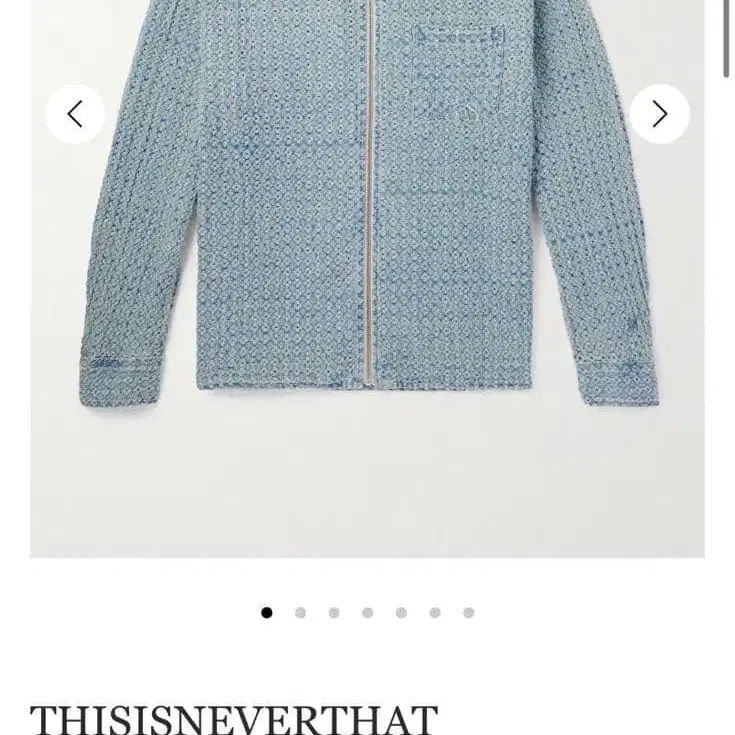Jump to the second carousel dot
This screenshot has height=735, width=735.
click(x=300, y=613)
